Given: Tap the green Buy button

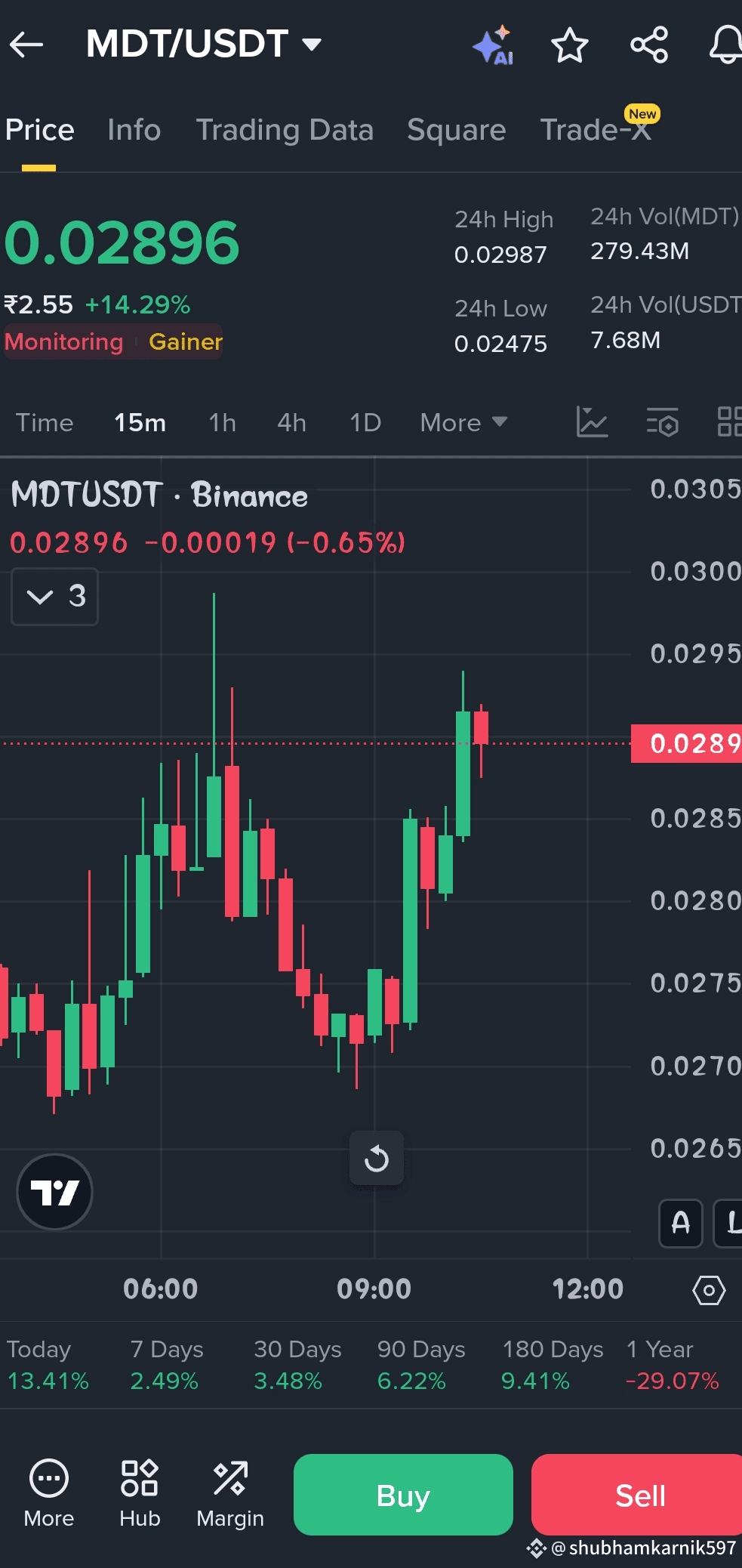Looking at the screenshot, I should (x=403, y=1495).
